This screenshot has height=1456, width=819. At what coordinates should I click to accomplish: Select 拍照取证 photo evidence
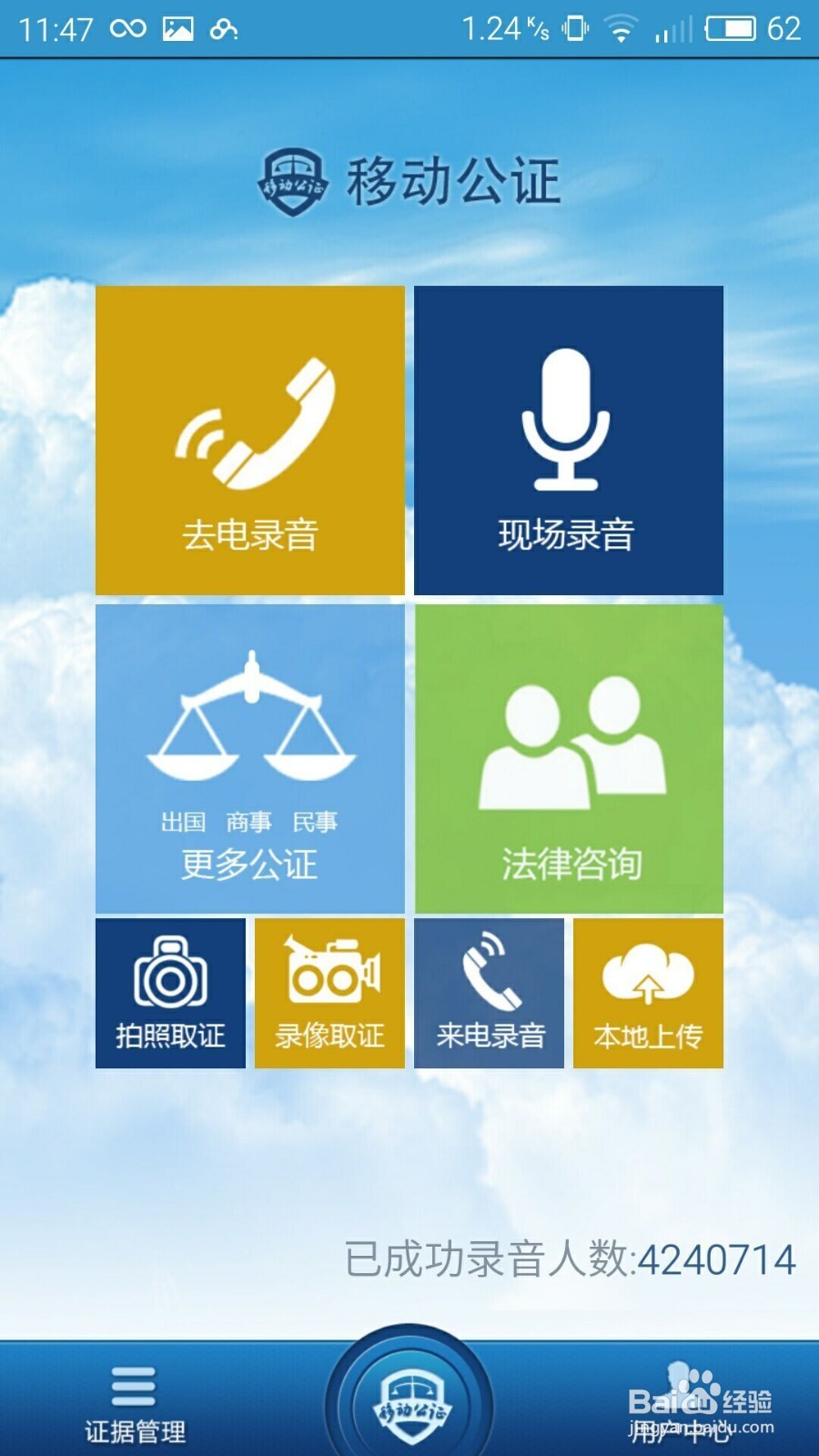170,993
